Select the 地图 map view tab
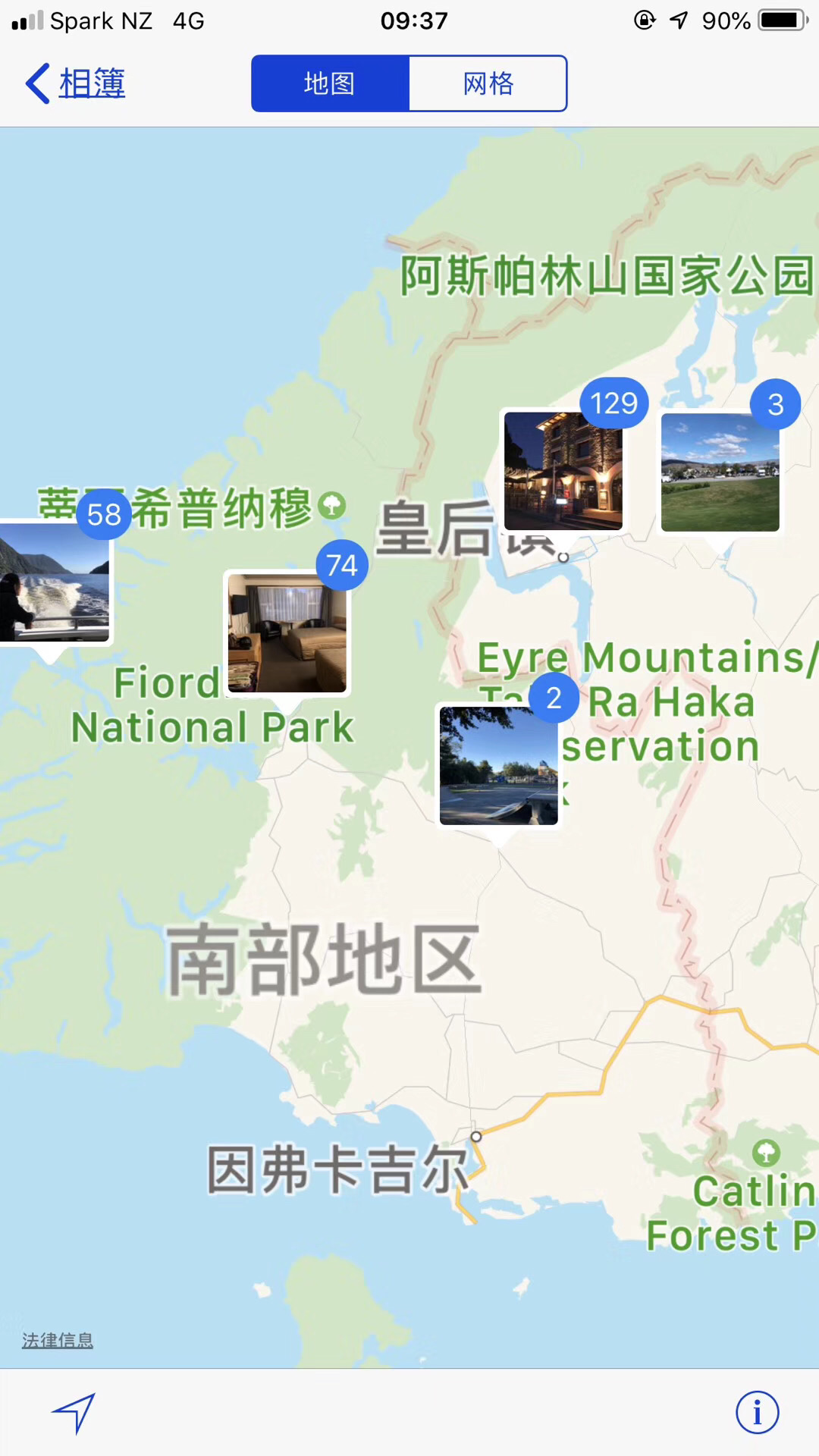 coord(330,83)
